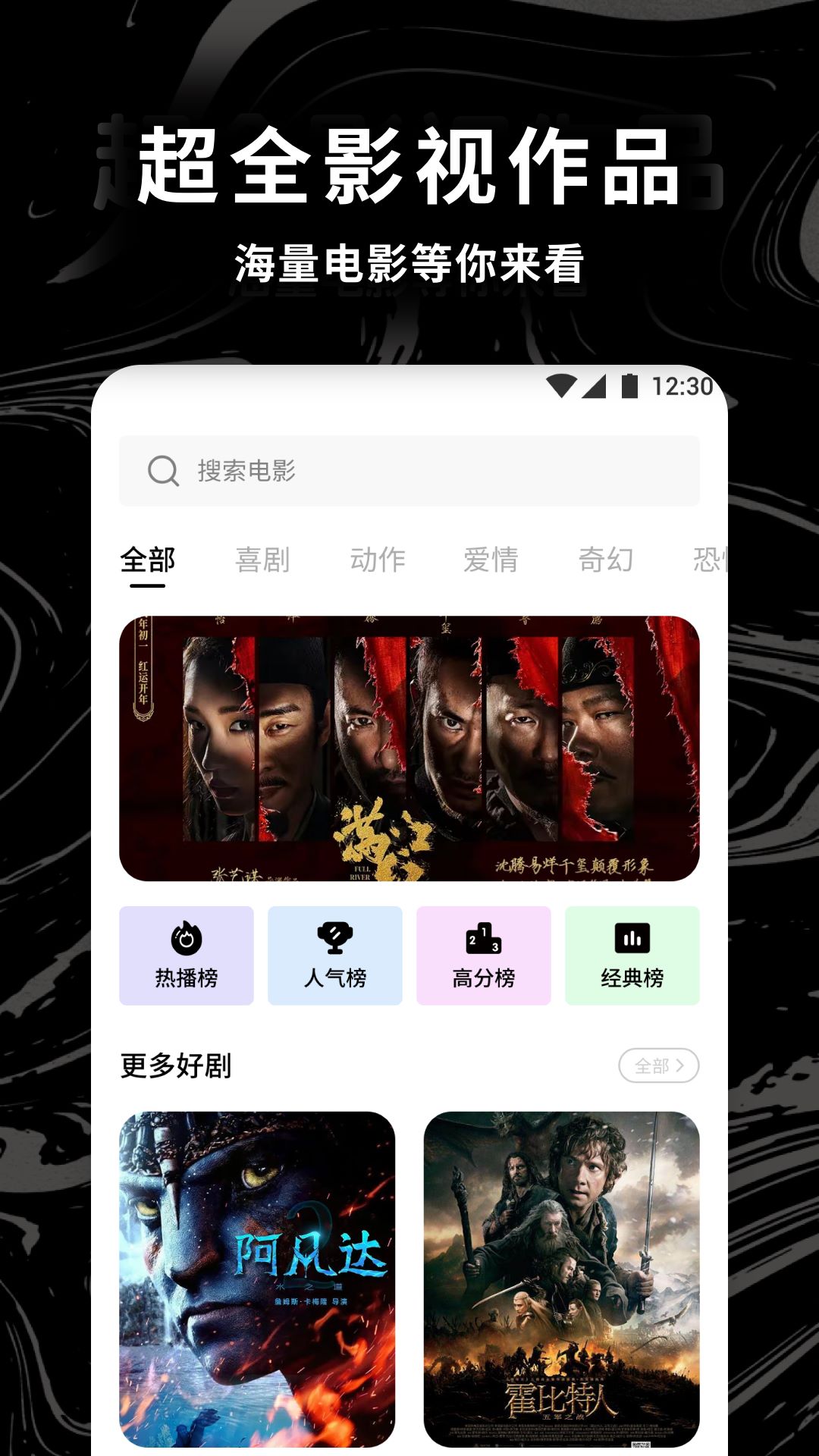Switch to the 喜剧 genre tab
Image resolution: width=819 pixels, height=1456 pixels.
[262, 560]
